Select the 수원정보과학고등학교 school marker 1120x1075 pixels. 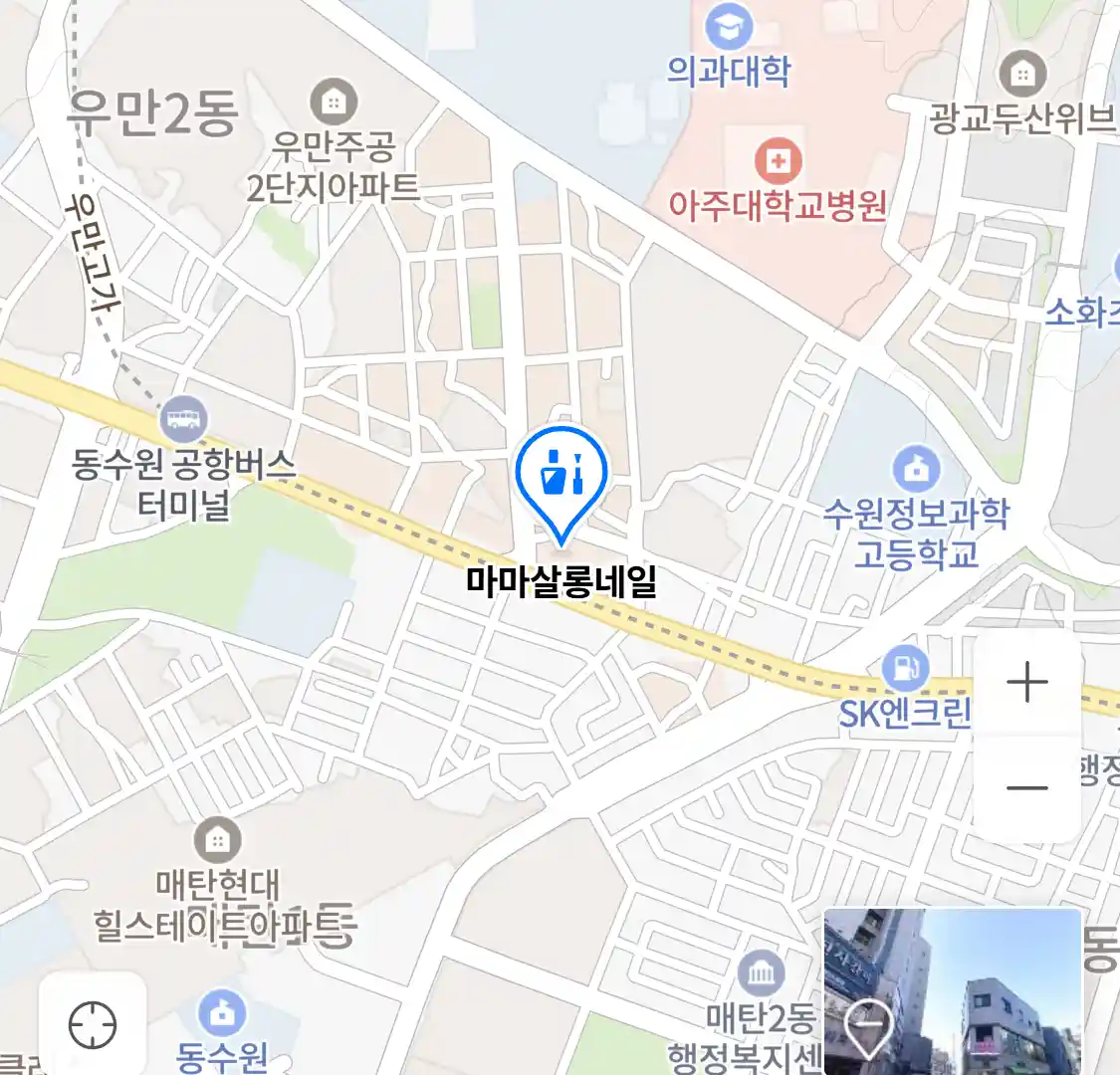click(916, 467)
